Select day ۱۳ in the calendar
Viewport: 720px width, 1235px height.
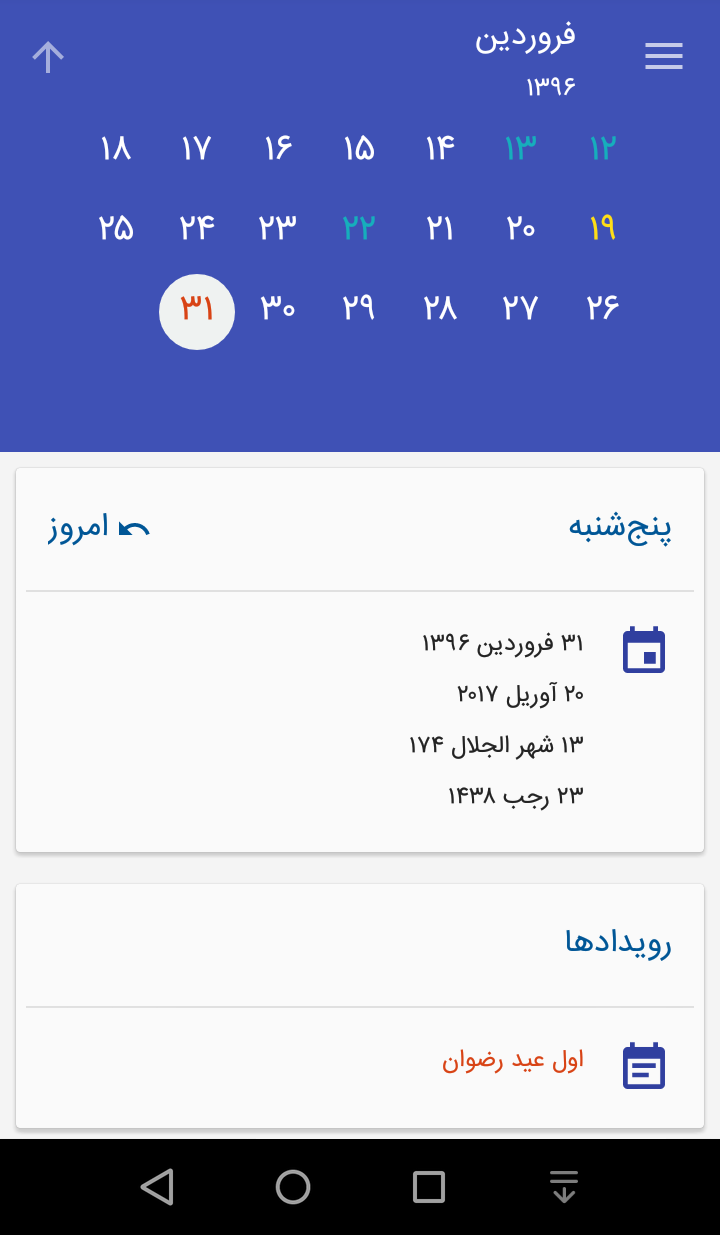520,149
